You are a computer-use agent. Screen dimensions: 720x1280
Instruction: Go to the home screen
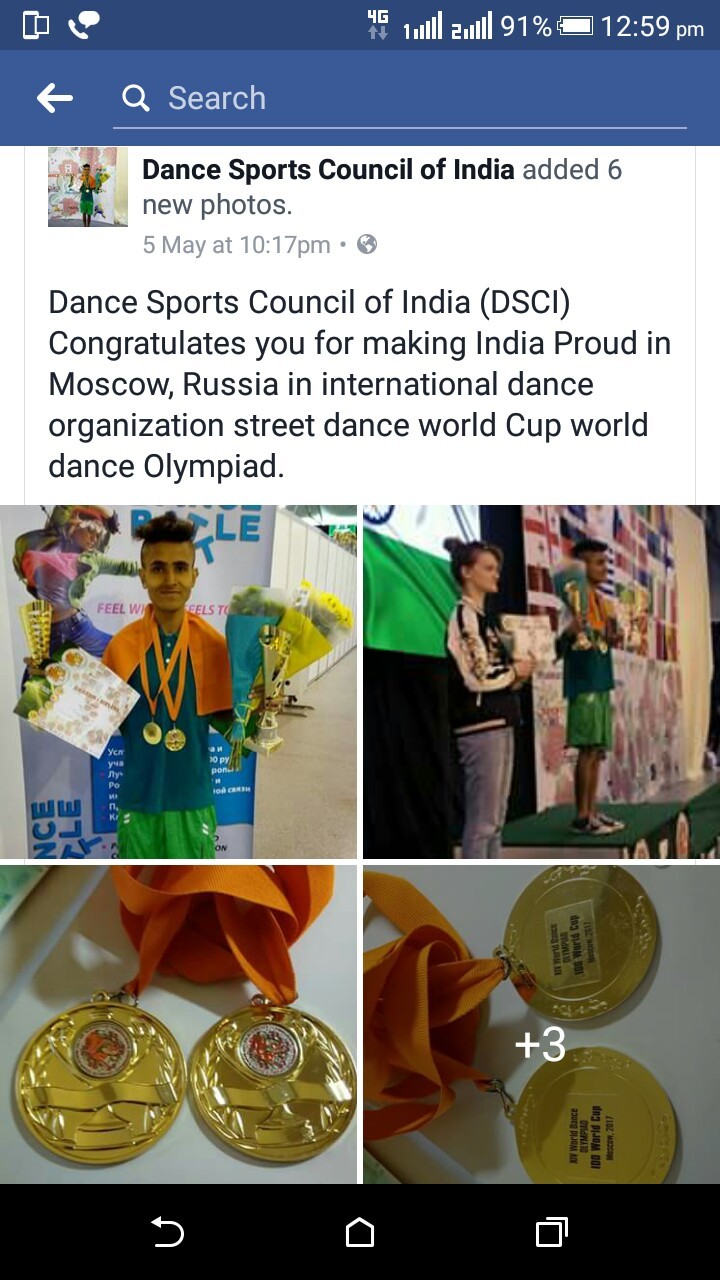(360, 1233)
